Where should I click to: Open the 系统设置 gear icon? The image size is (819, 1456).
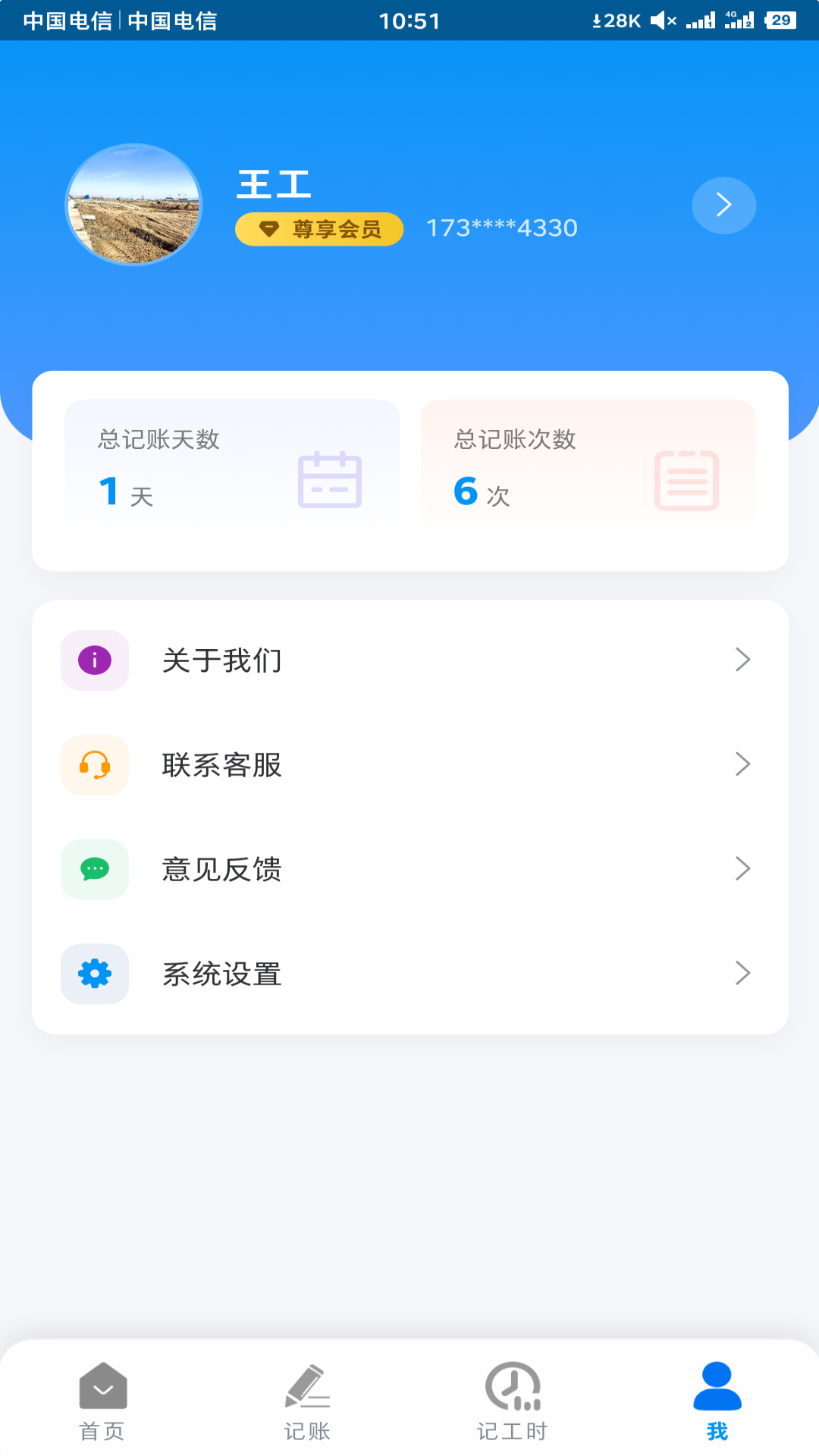point(94,974)
